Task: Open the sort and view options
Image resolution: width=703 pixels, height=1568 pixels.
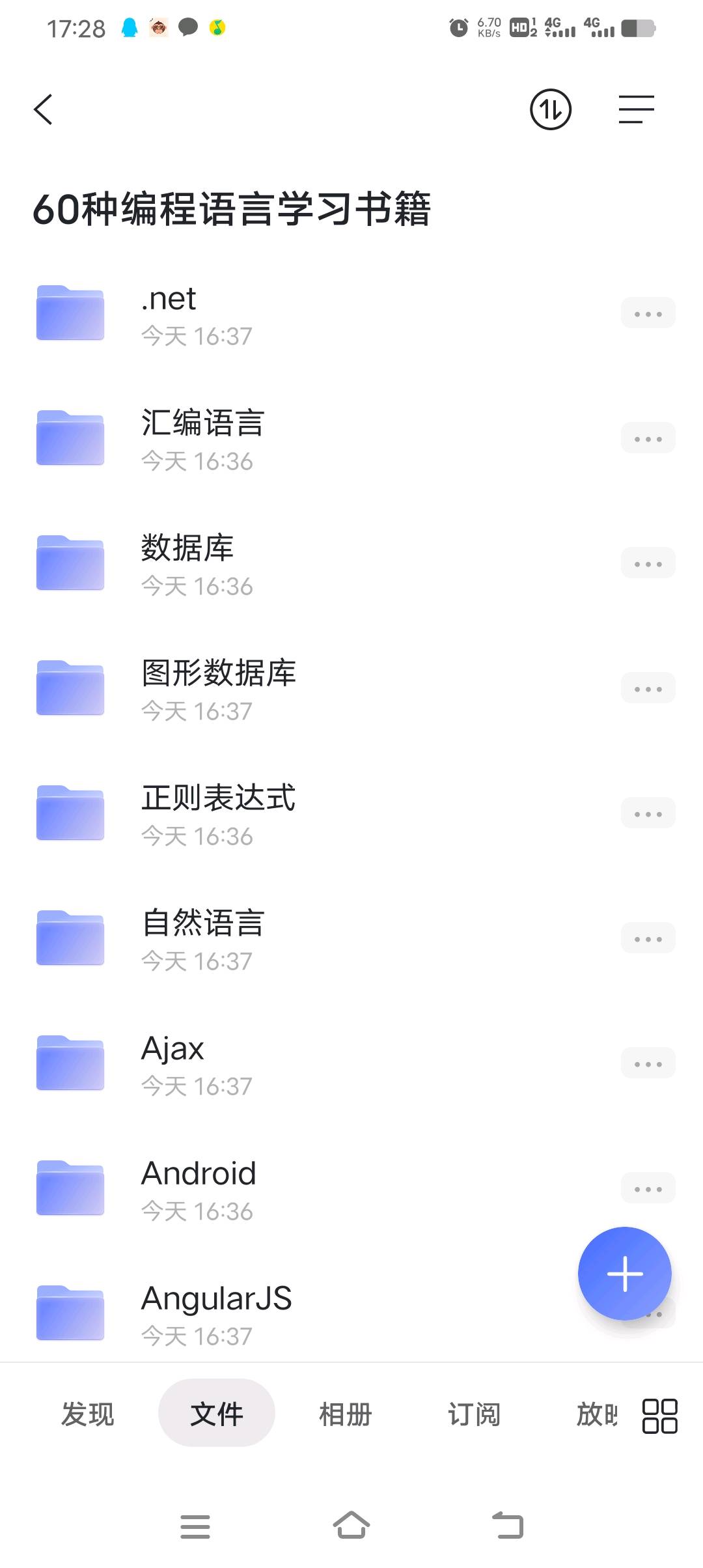Action: (636, 109)
